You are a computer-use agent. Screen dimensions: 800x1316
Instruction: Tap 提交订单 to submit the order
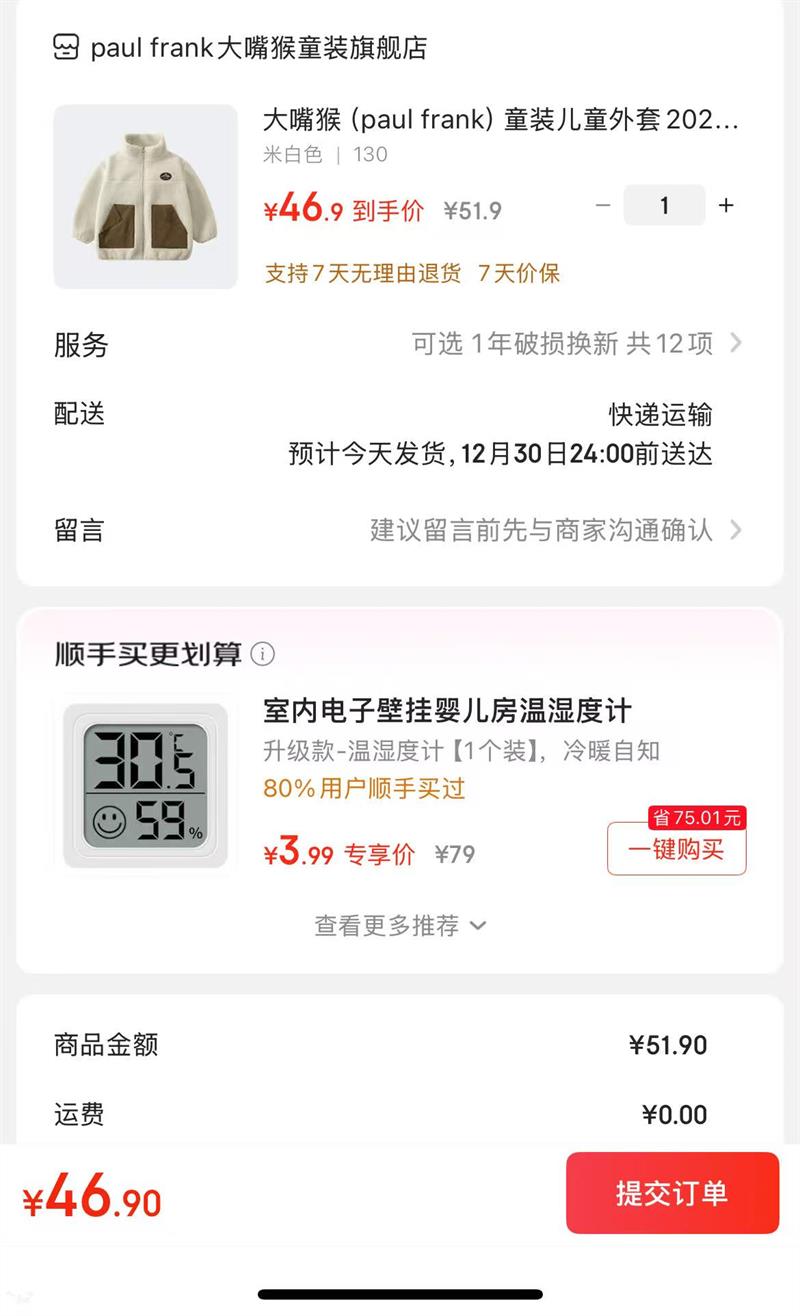(x=672, y=1193)
